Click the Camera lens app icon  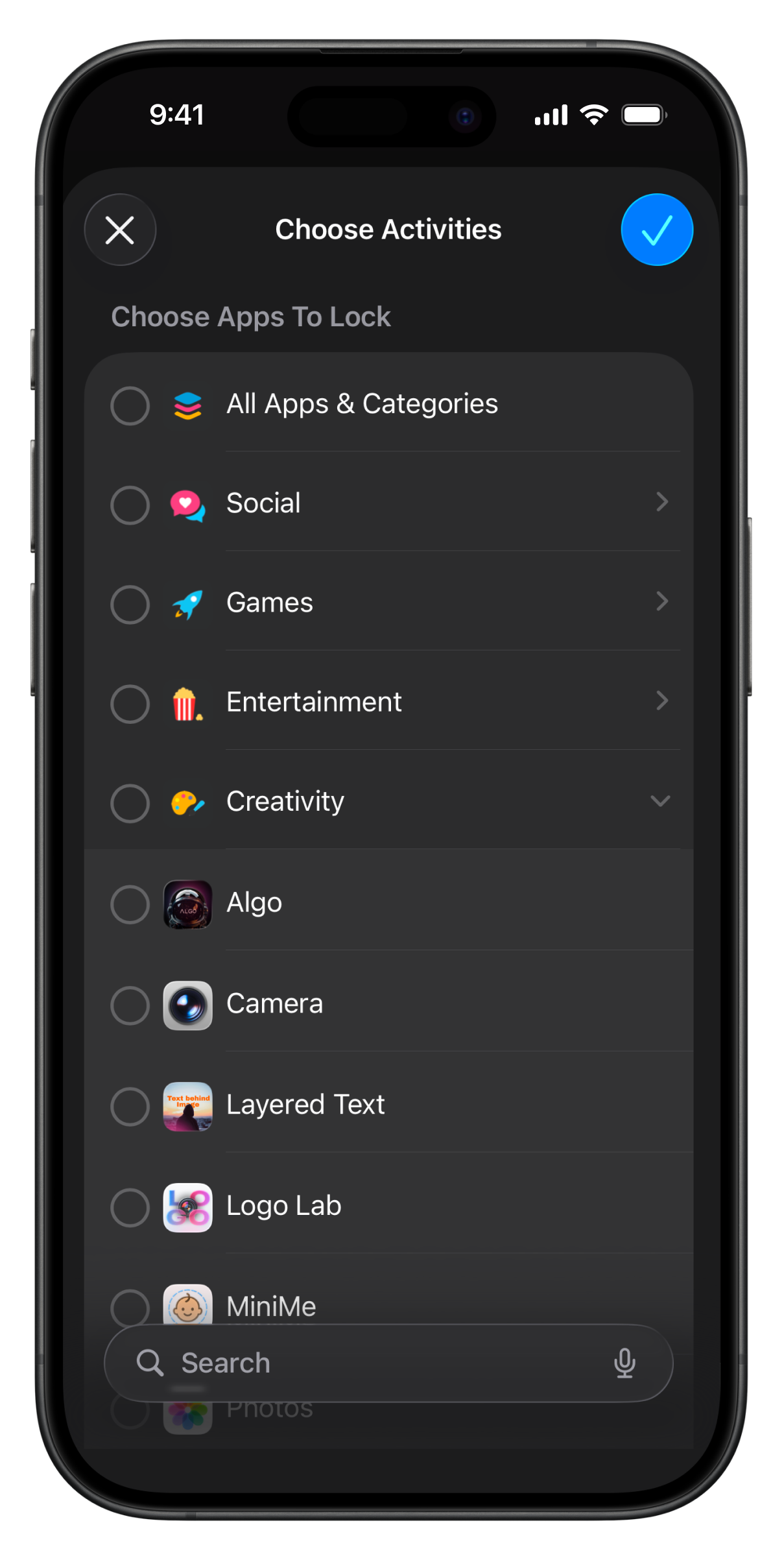pos(187,1006)
